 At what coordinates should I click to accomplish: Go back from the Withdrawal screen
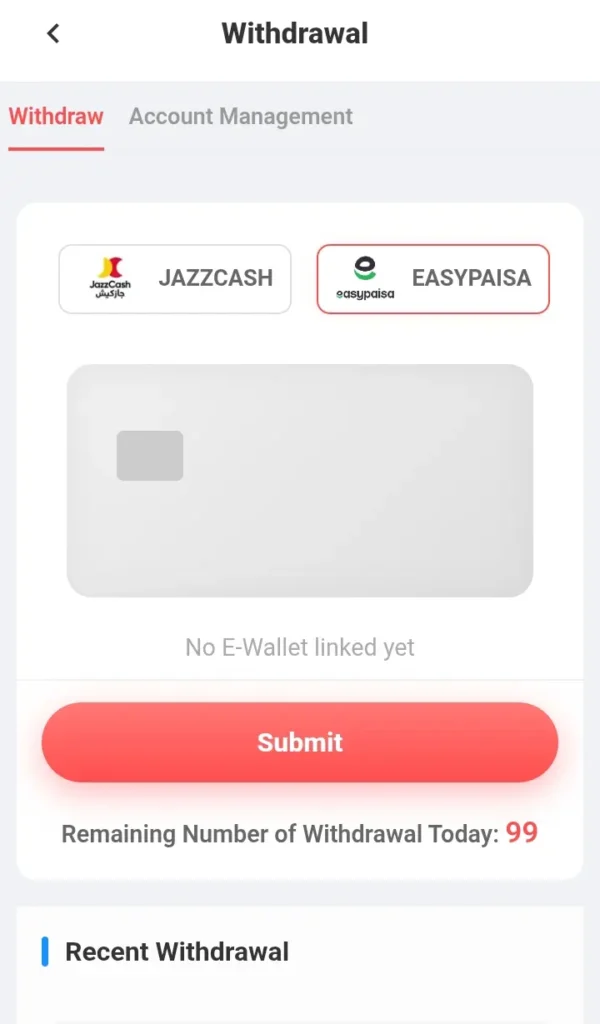click(54, 33)
